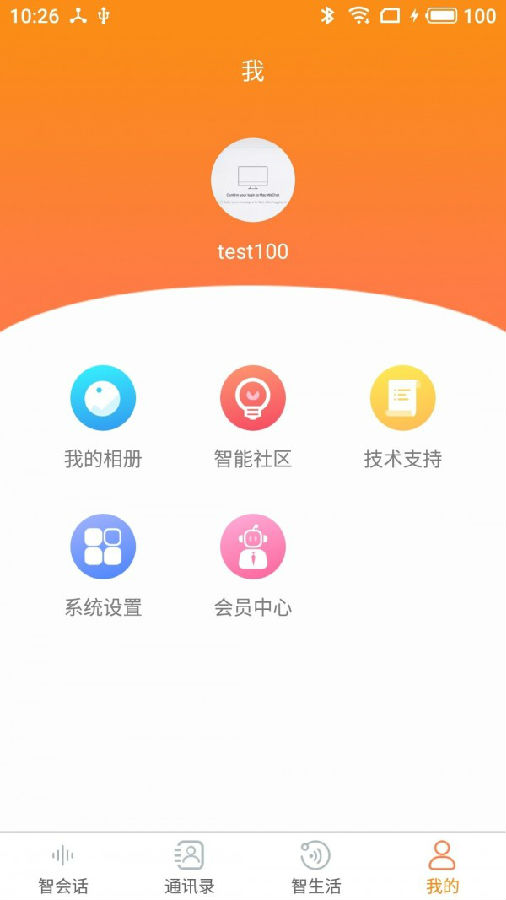Switch to the 智生活 tab

pyautogui.click(x=316, y=867)
